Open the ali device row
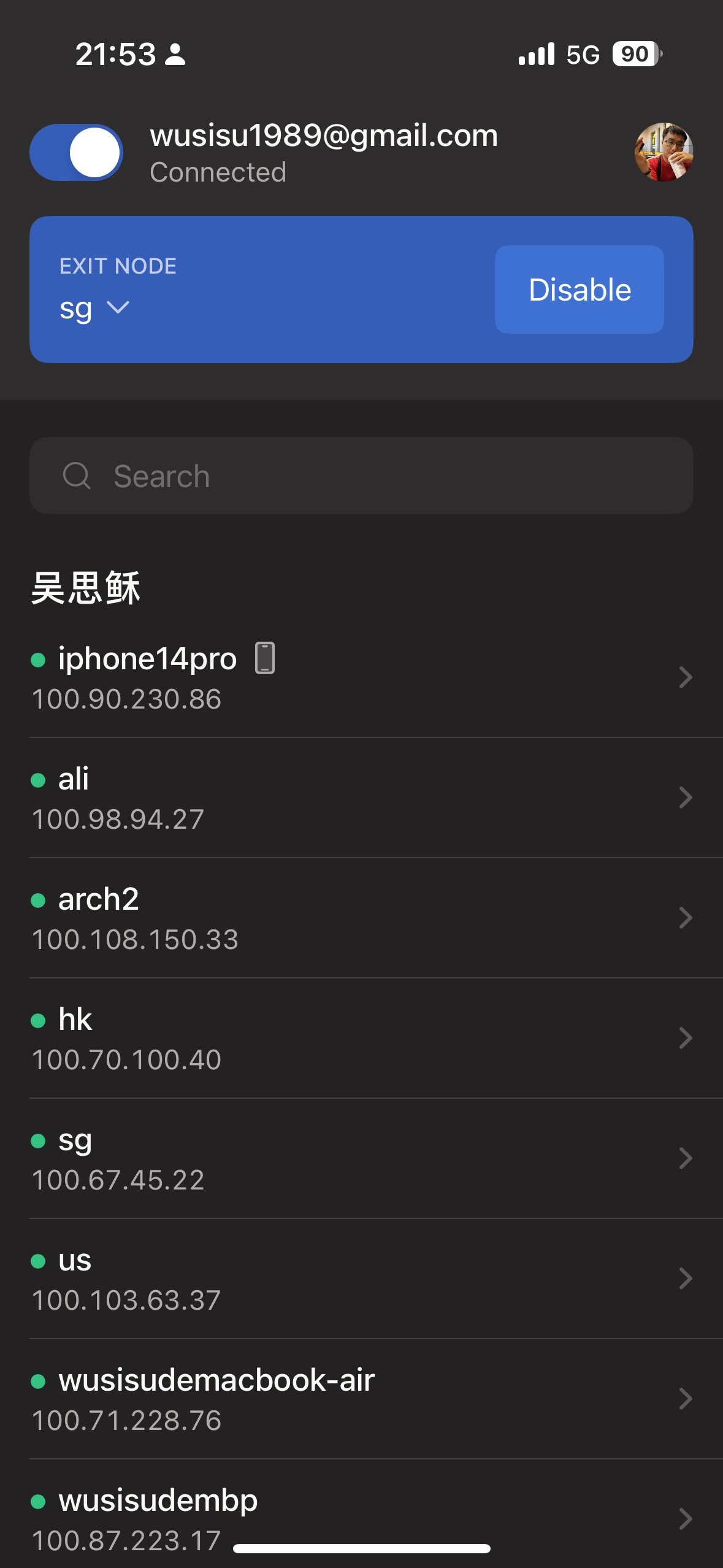The image size is (723, 1568). [x=361, y=797]
